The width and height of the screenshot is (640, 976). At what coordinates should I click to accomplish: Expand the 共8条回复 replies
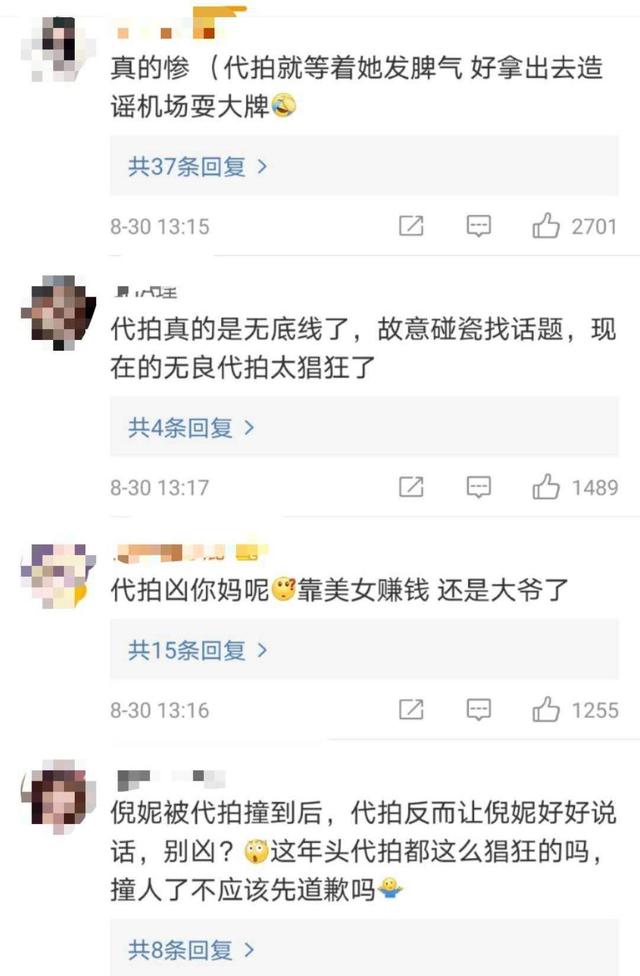tap(191, 948)
